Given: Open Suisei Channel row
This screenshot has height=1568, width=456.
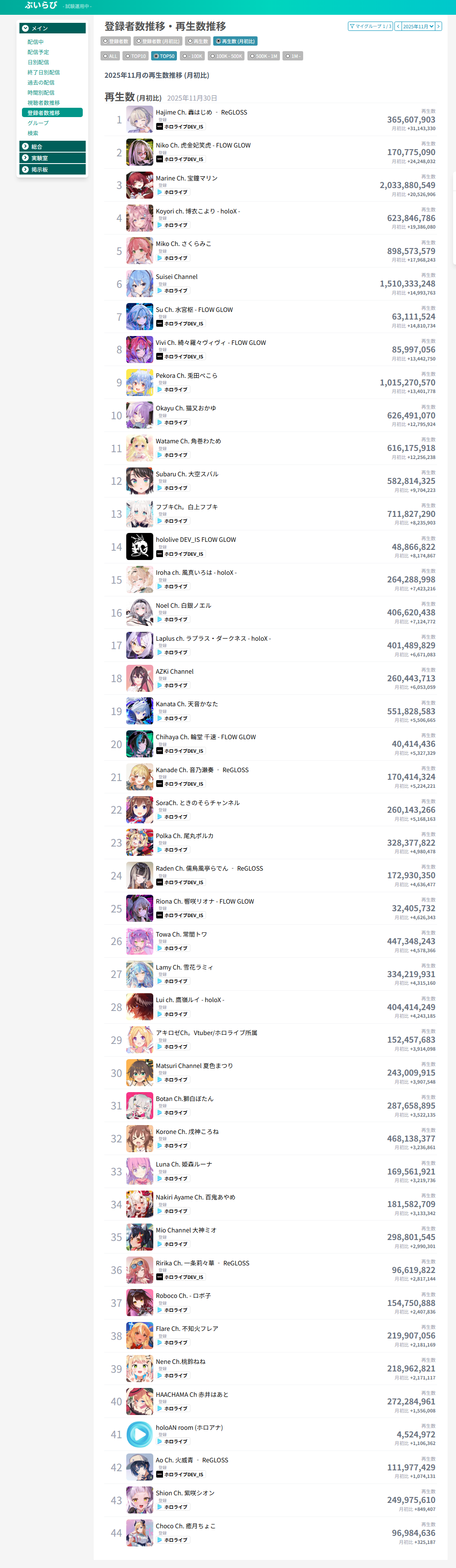Looking at the screenshot, I should pyautogui.click(x=176, y=277).
